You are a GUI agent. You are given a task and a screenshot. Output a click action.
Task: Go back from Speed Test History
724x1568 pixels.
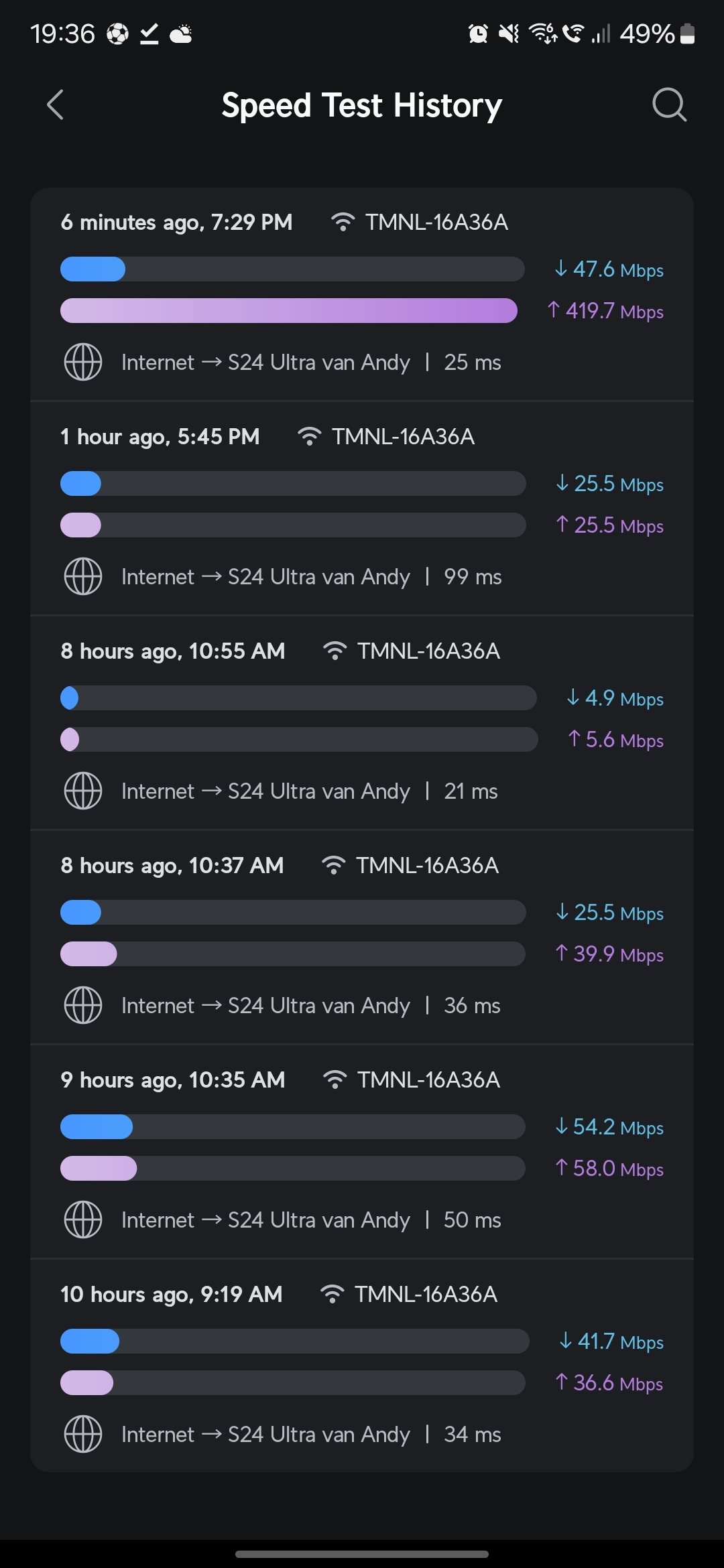coord(56,105)
